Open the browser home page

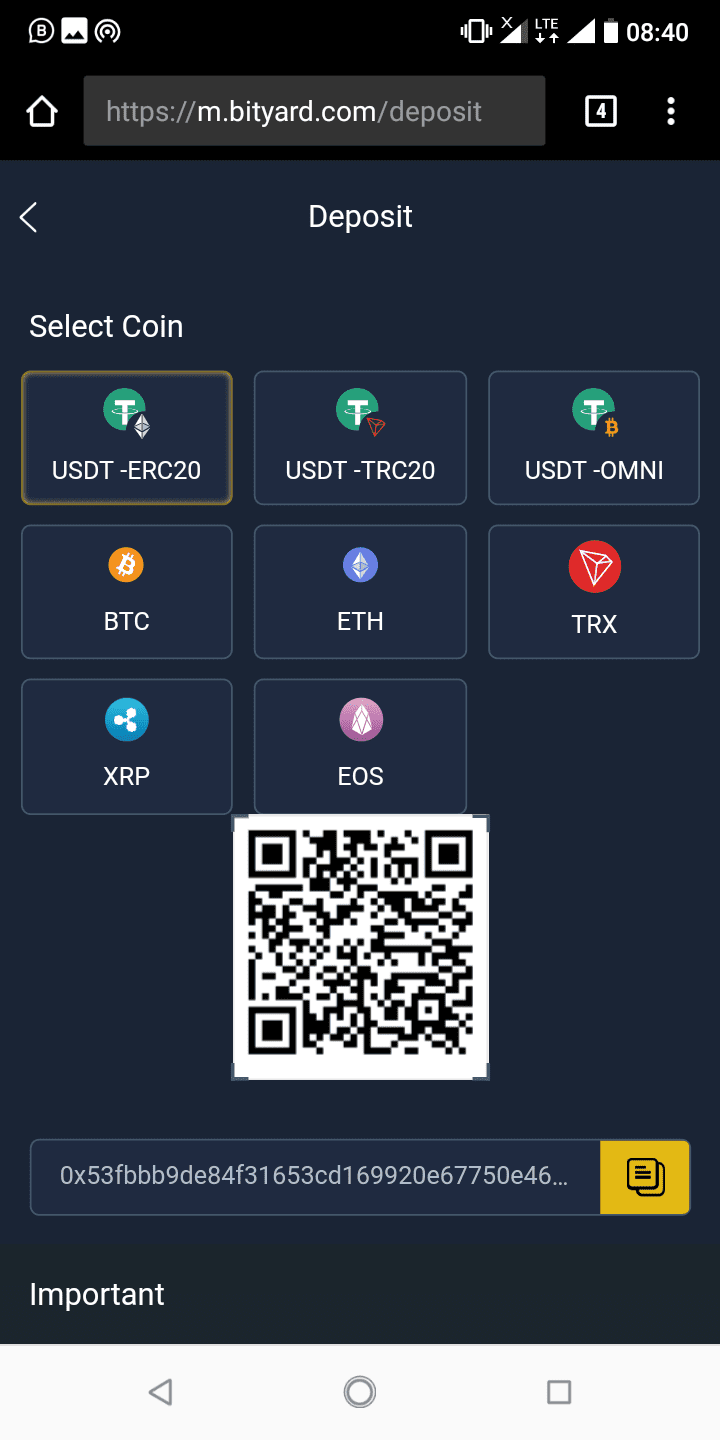click(x=42, y=111)
